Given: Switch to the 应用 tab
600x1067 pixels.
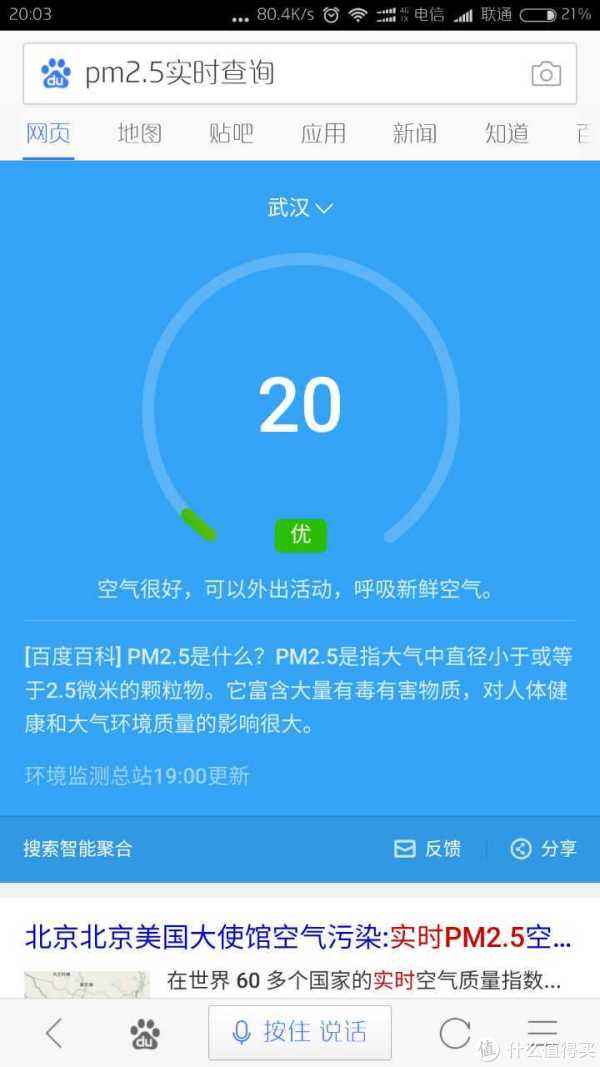Looking at the screenshot, I should point(323,133).
